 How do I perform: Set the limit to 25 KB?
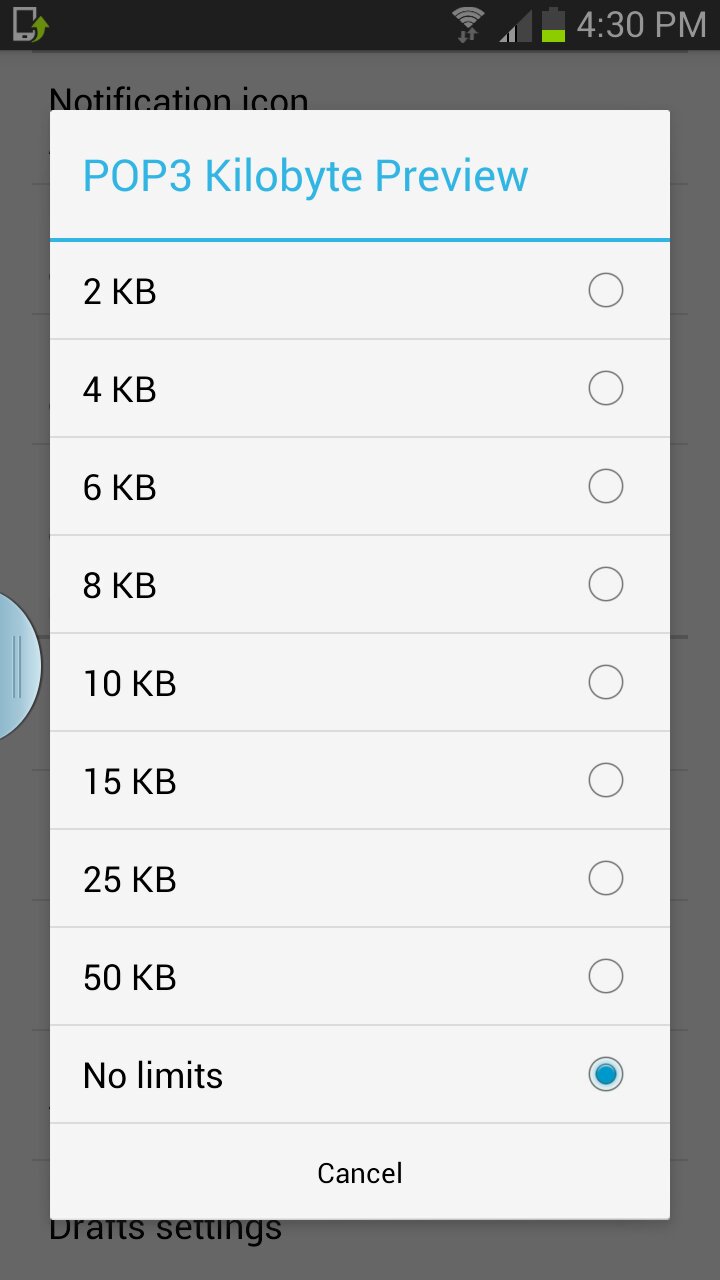pos(360,879)
